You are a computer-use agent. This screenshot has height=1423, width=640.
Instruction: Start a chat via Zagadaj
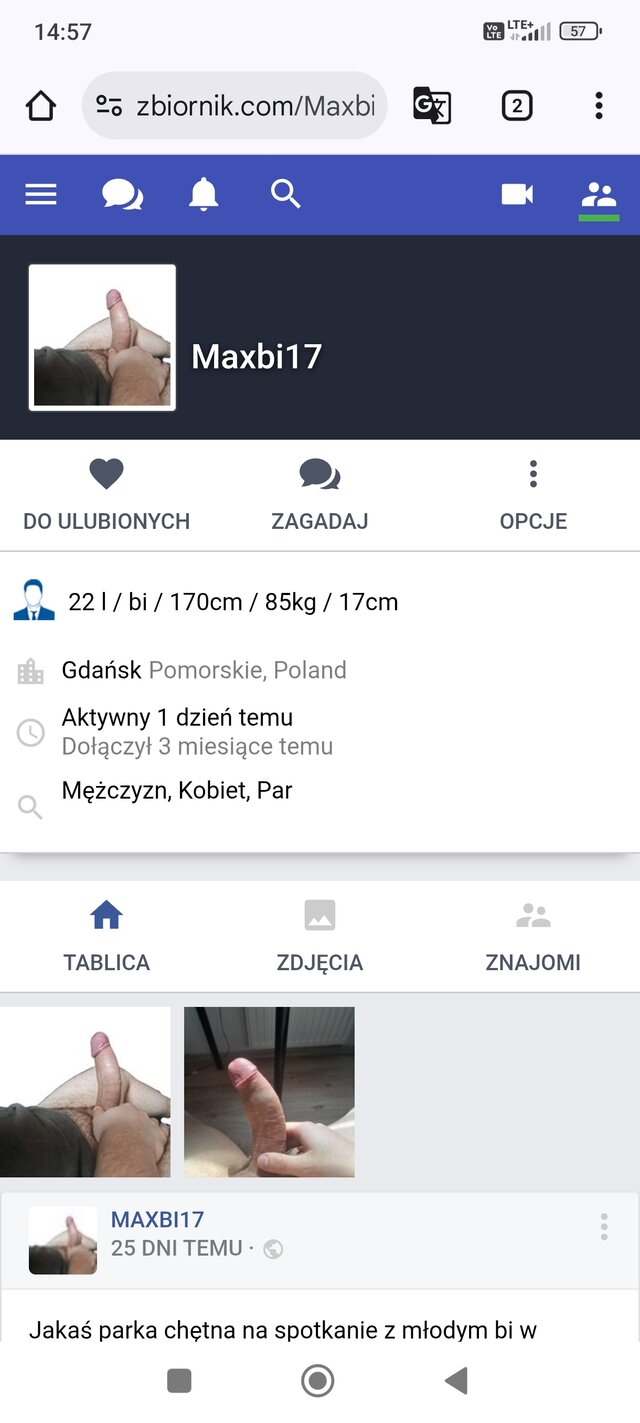[x=320, y=495]
